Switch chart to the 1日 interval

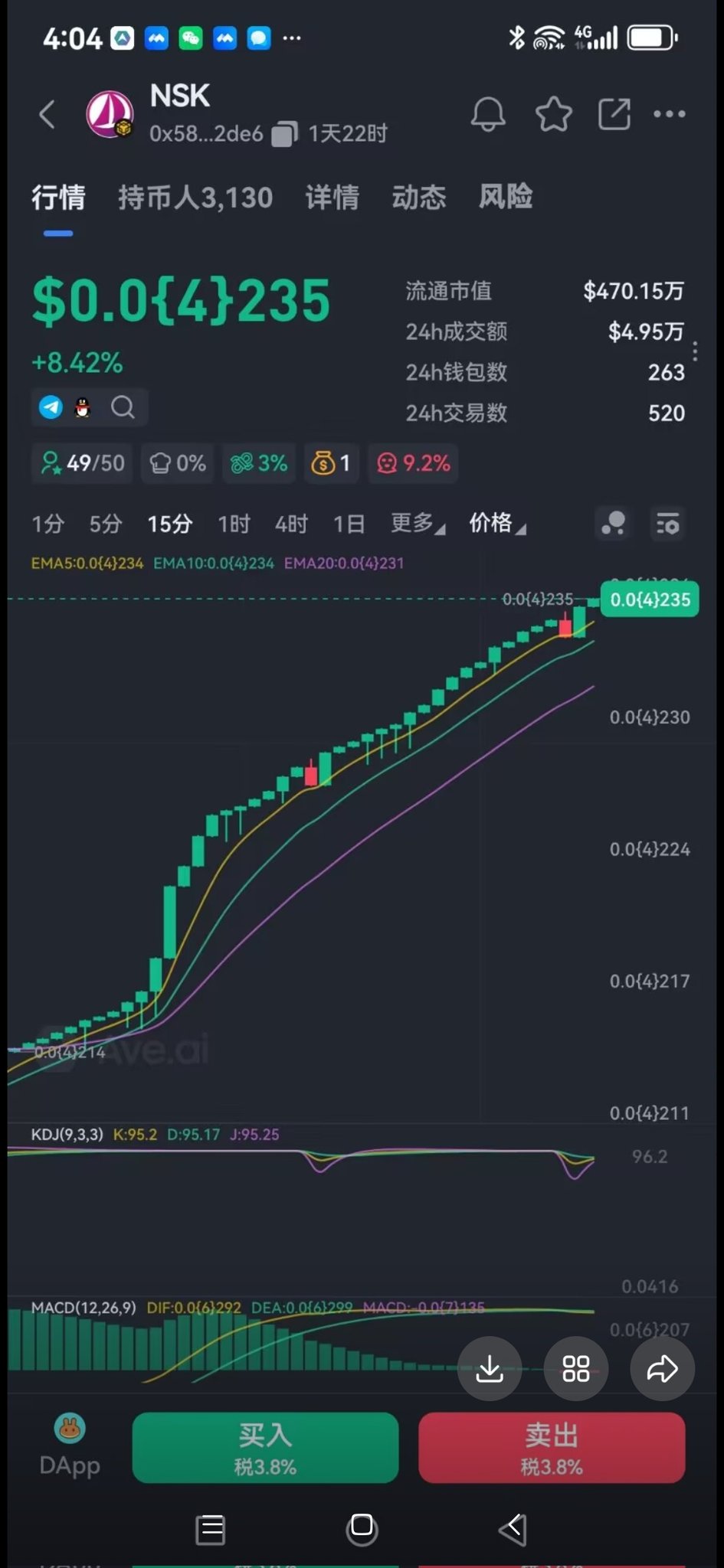tap(349, 524)
